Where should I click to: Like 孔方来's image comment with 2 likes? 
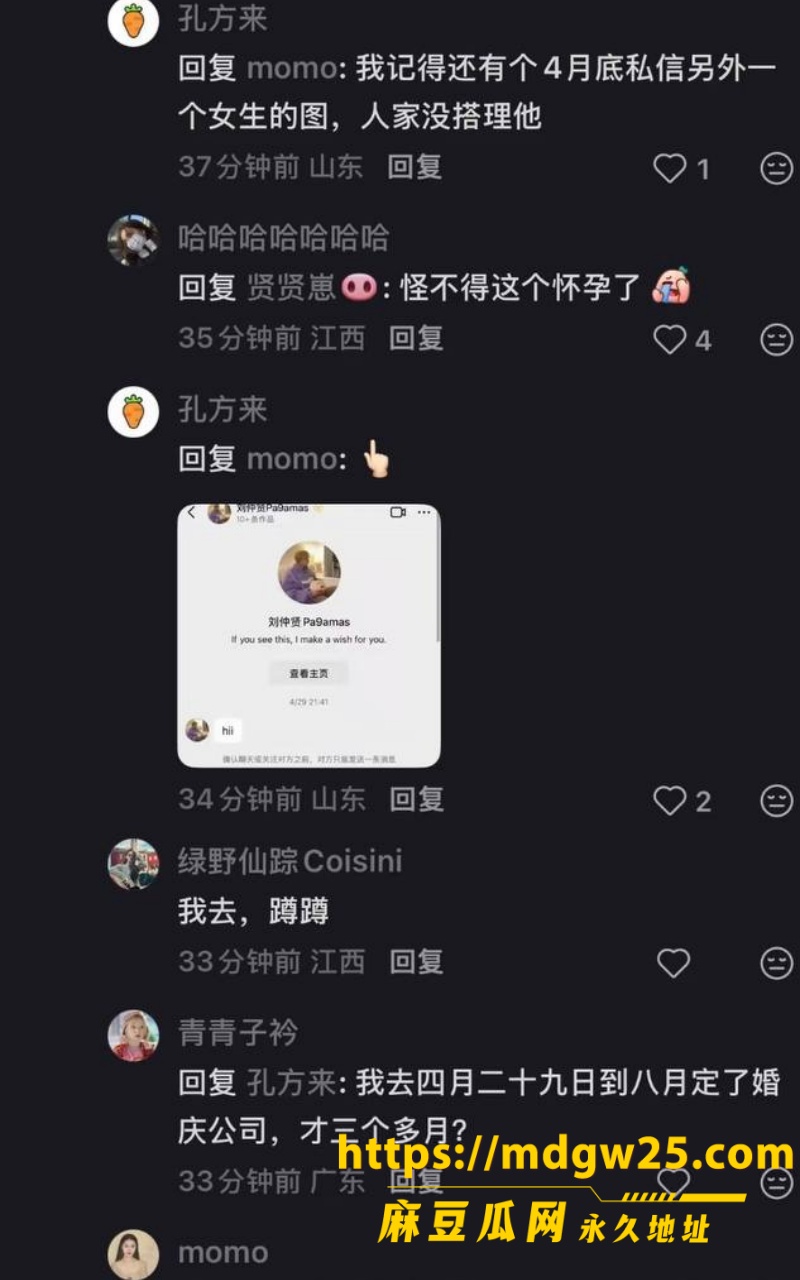pos(670,800)
